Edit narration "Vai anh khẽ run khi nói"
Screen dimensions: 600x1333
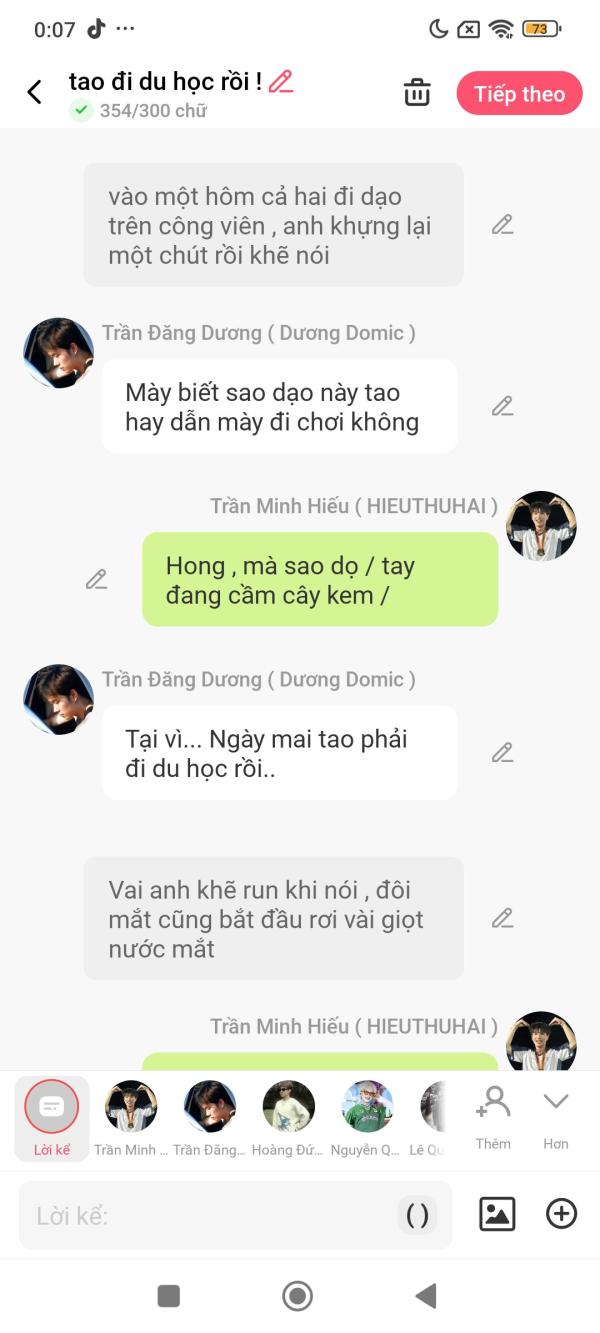pos(502,918)
